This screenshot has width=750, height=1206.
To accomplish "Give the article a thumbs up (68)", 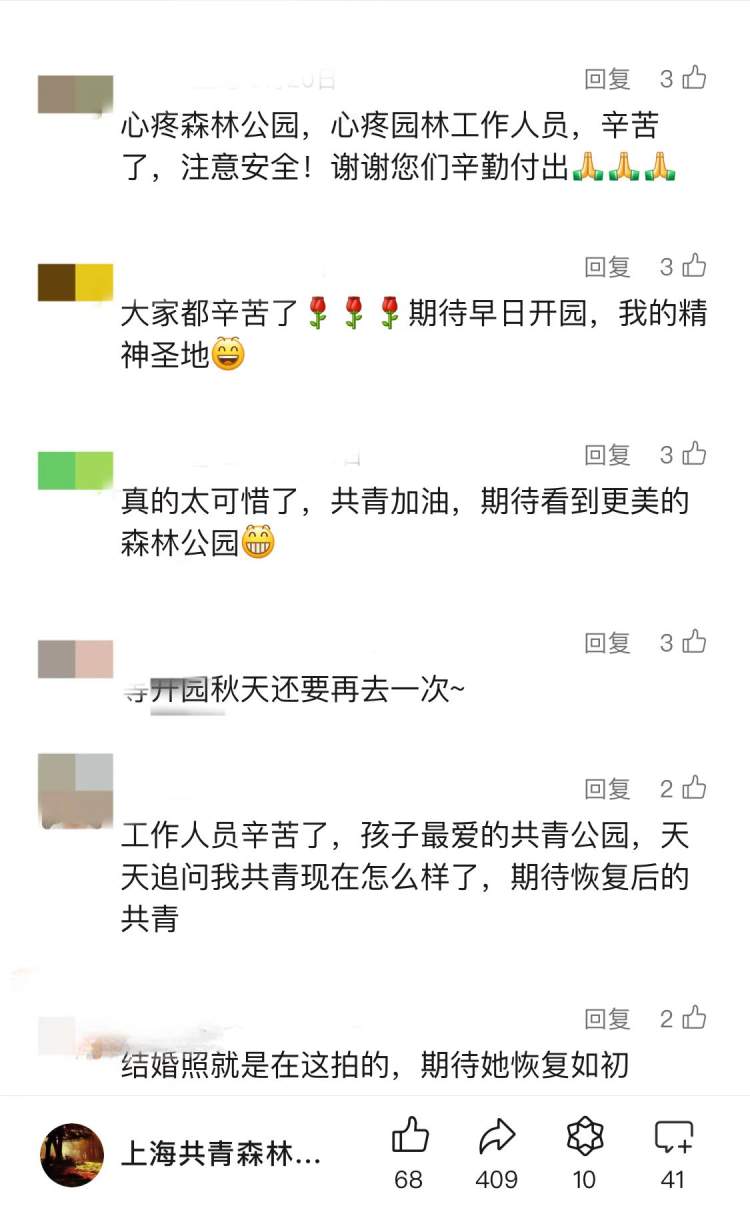I will tap(409, 1138).
